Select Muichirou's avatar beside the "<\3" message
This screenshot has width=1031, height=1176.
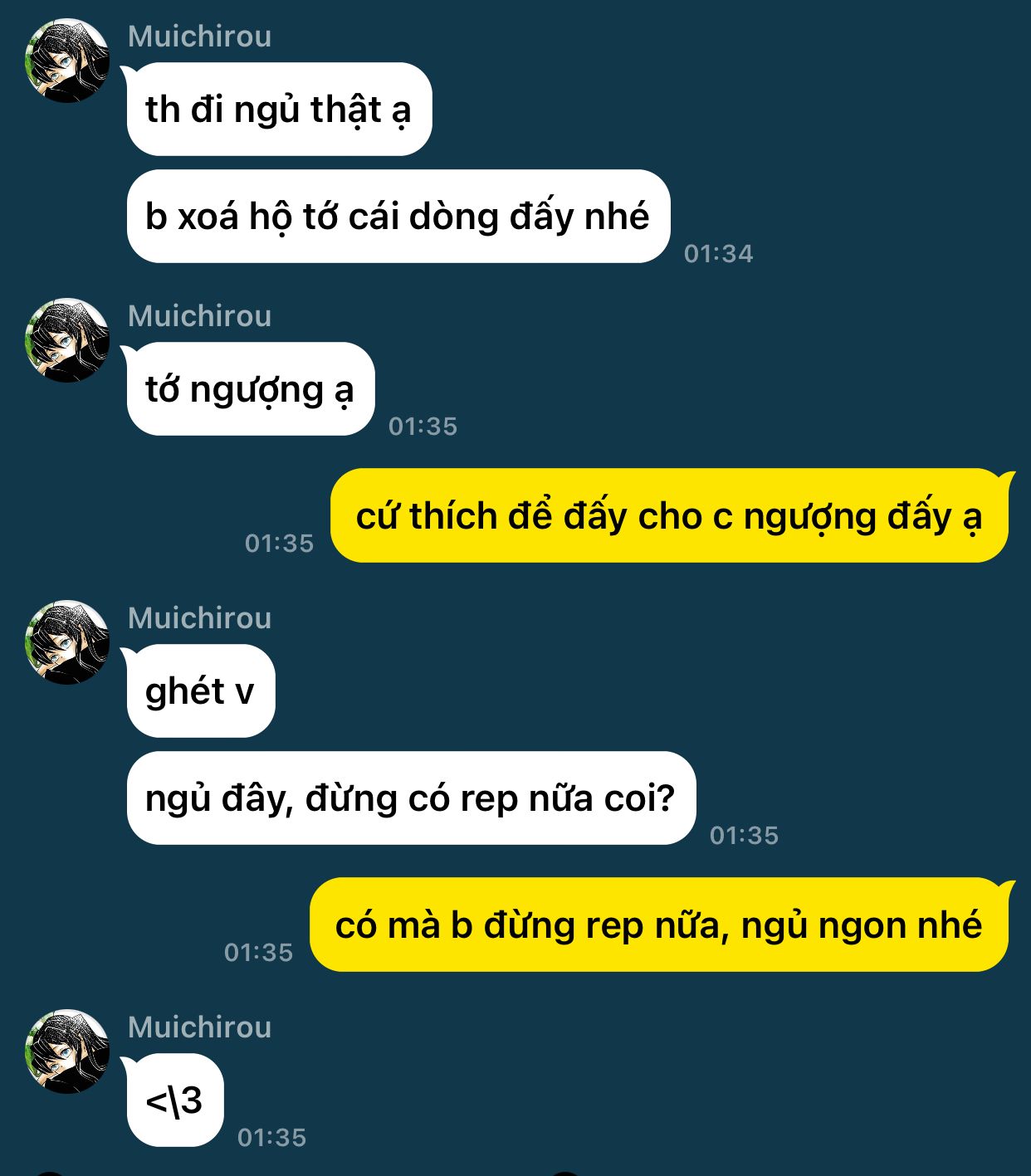click(x=67, y=1052)
